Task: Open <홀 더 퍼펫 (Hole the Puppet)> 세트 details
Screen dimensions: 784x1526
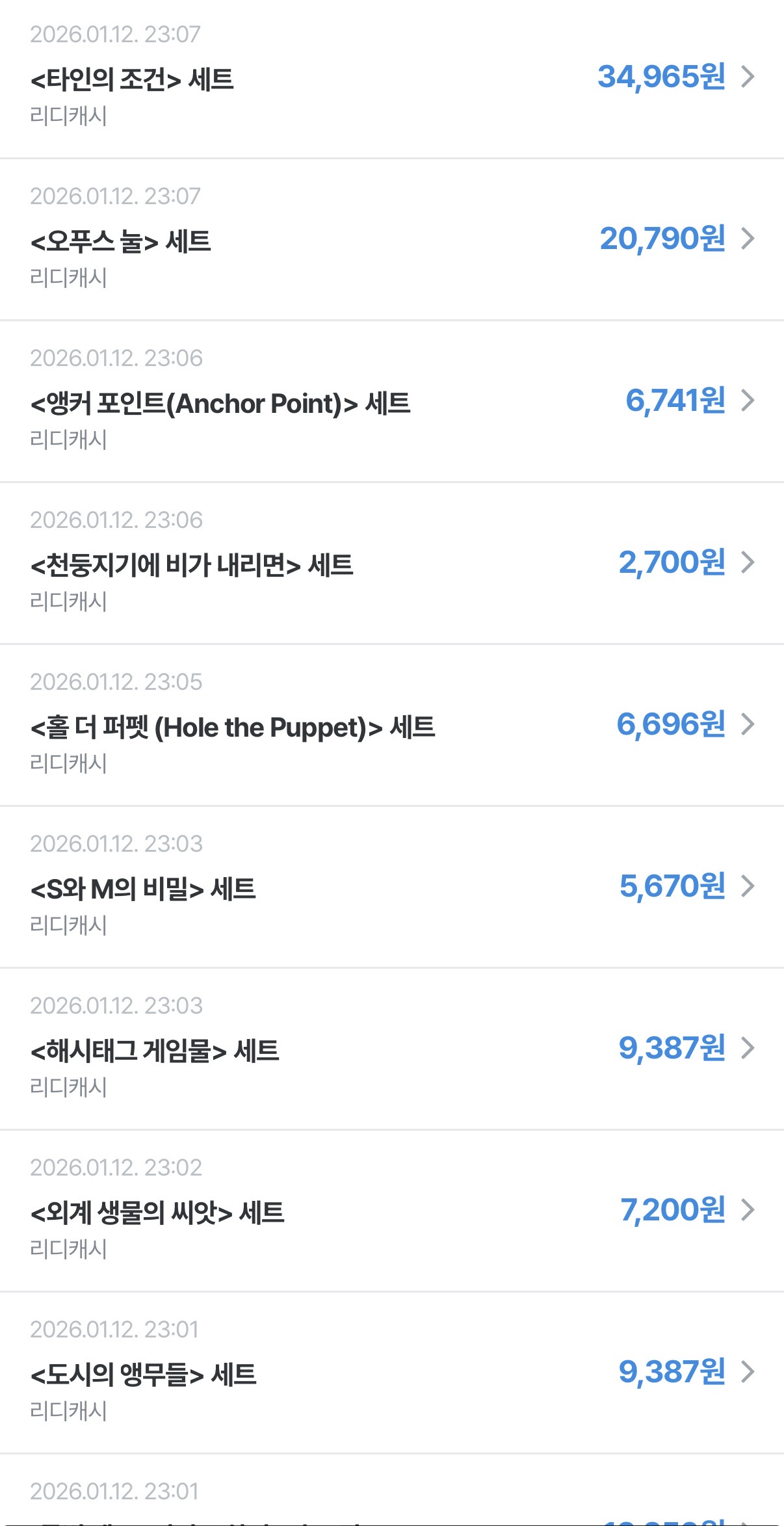Action: tap(391, 726)
